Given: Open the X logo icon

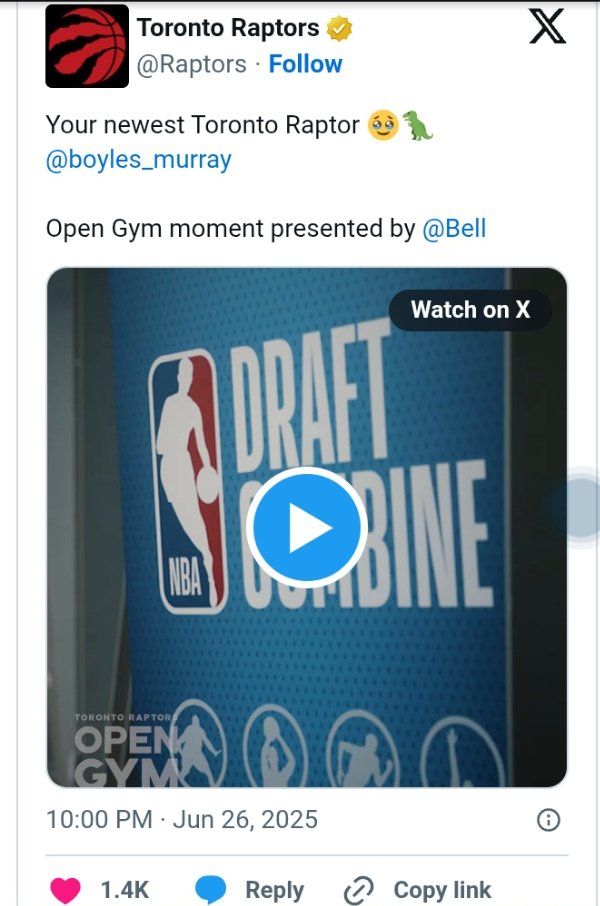Looking at the screenshot, I should pyautogui.click(x=546, y=27).
